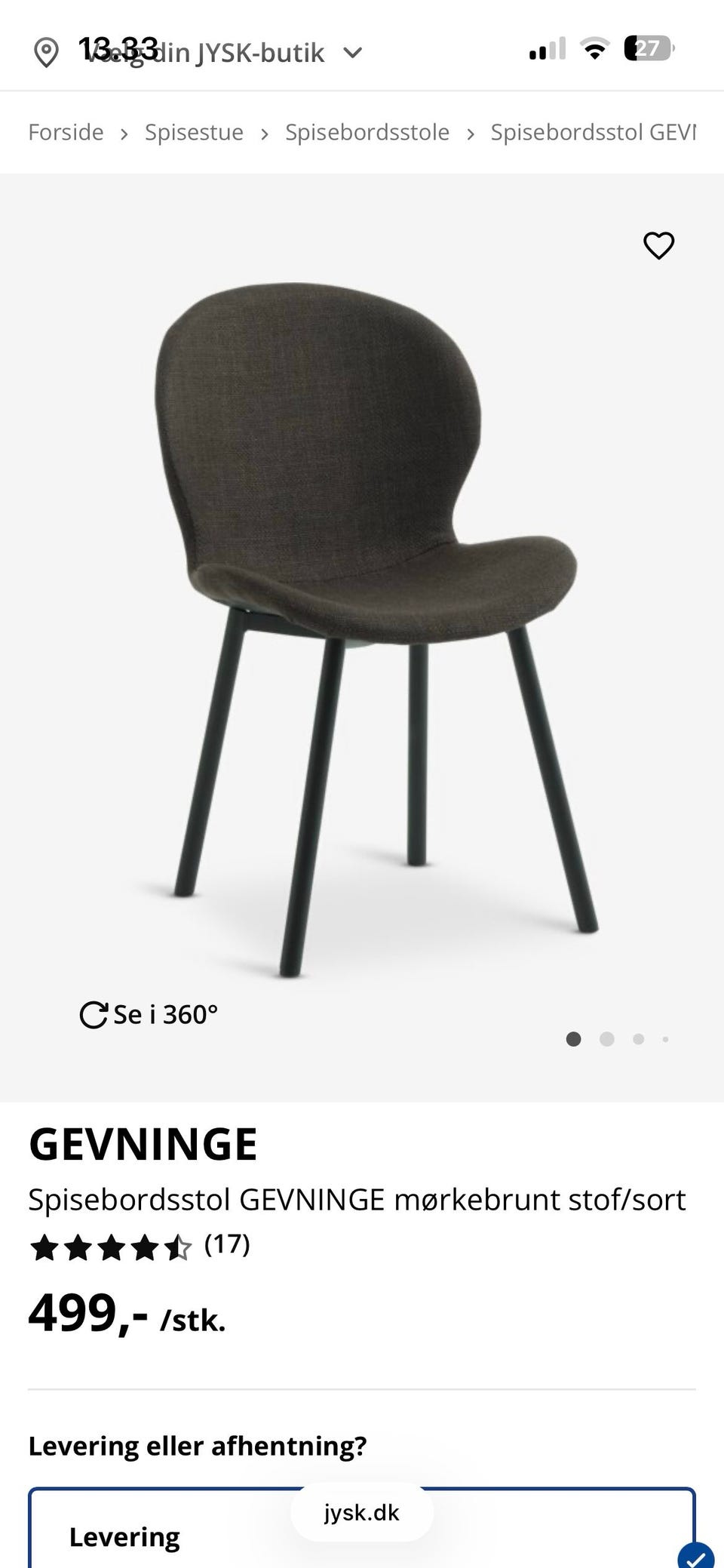The height and width of the screenshot is (1568, 724).
Task: Open the Spisebordsstole category breadcrumb
Action: [x=367, y=132]
